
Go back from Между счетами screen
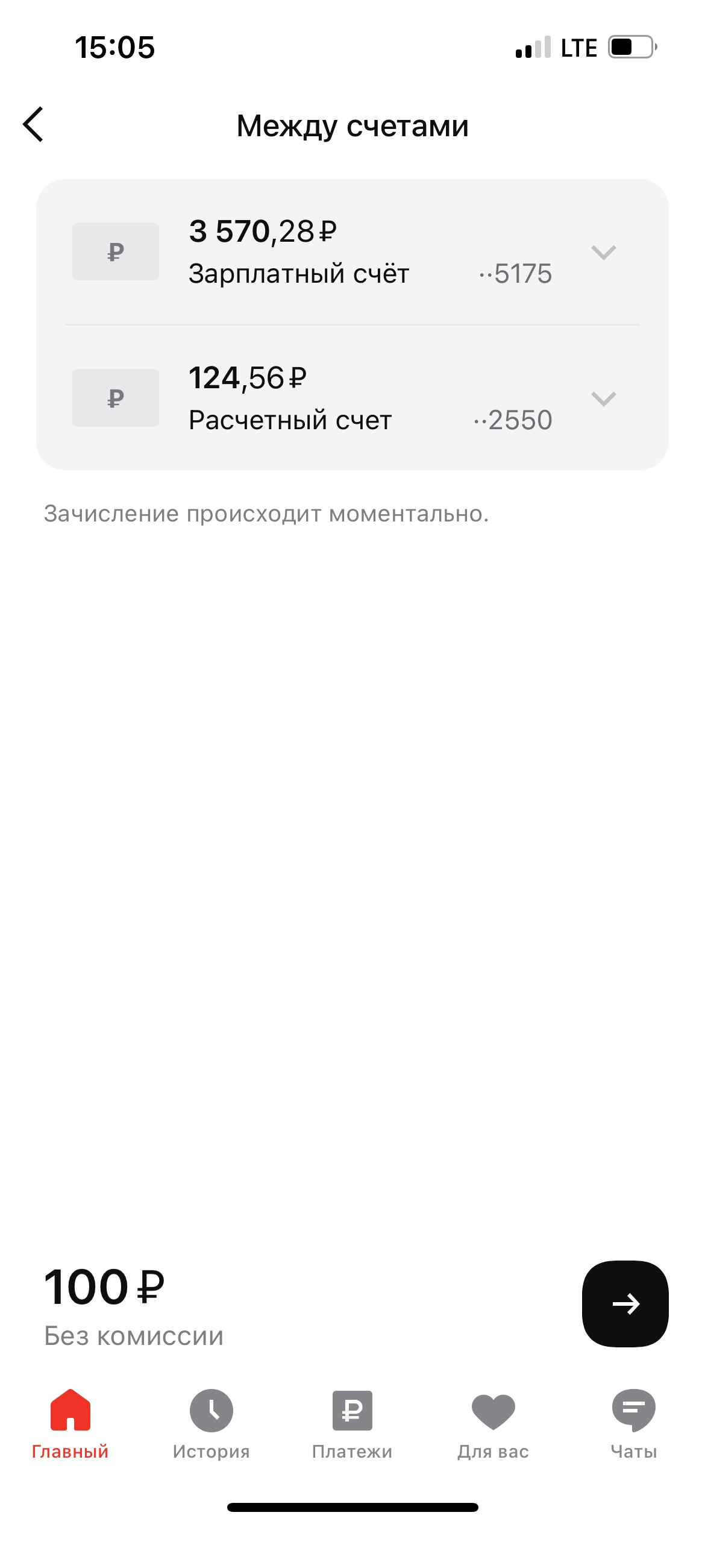pos(34,125)
